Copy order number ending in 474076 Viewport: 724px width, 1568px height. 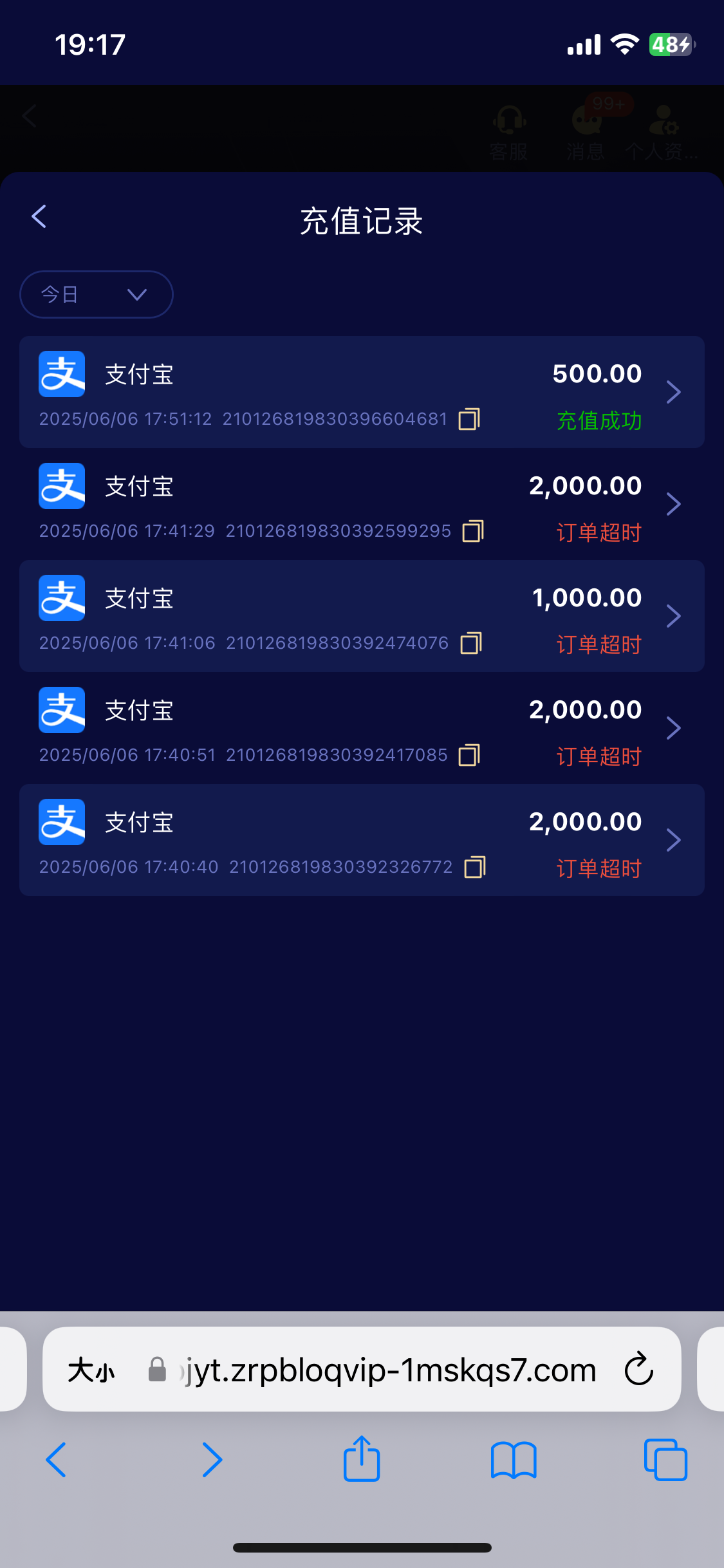(x=471, y=643)
